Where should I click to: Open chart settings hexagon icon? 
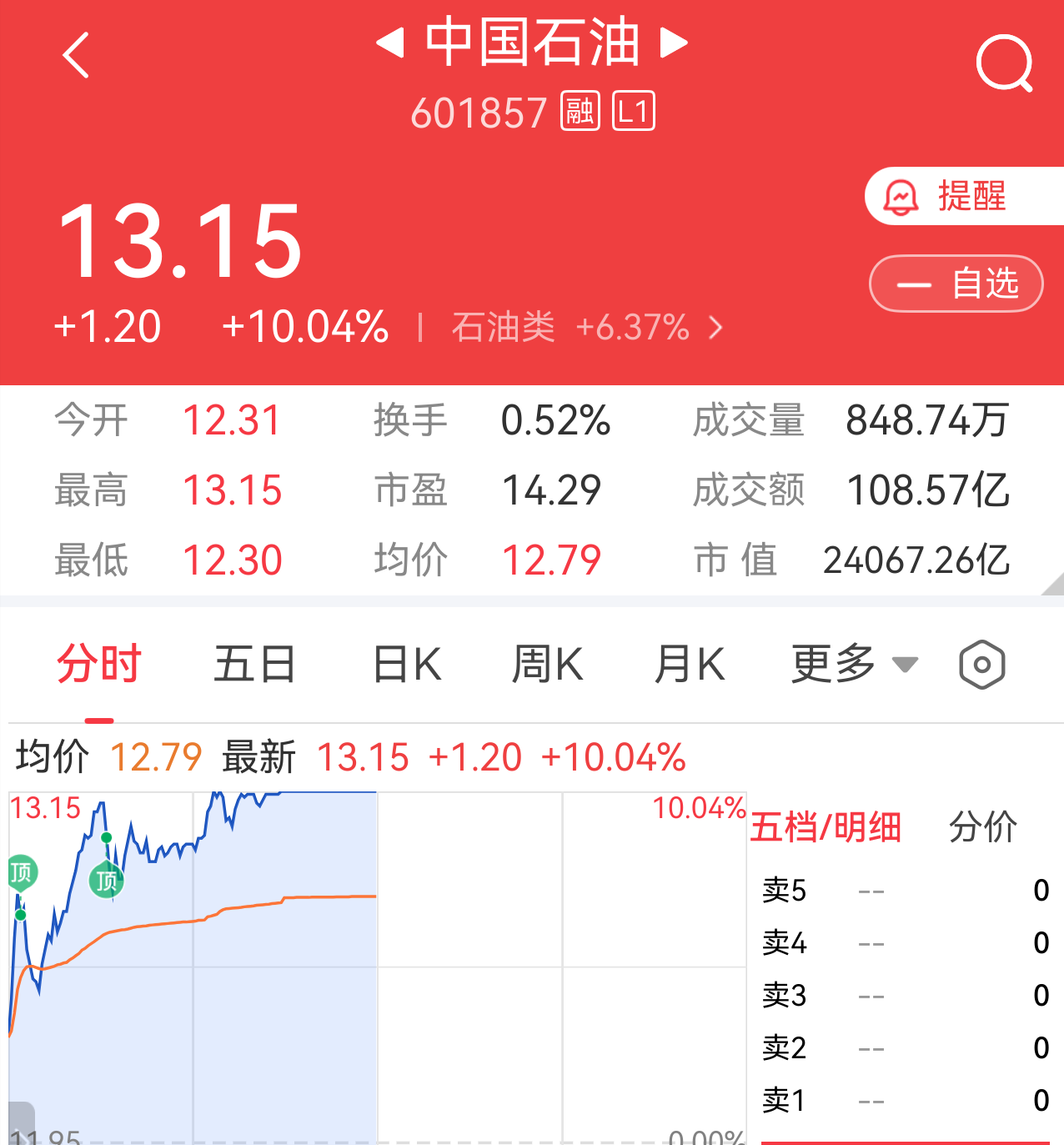click(981, 665)
